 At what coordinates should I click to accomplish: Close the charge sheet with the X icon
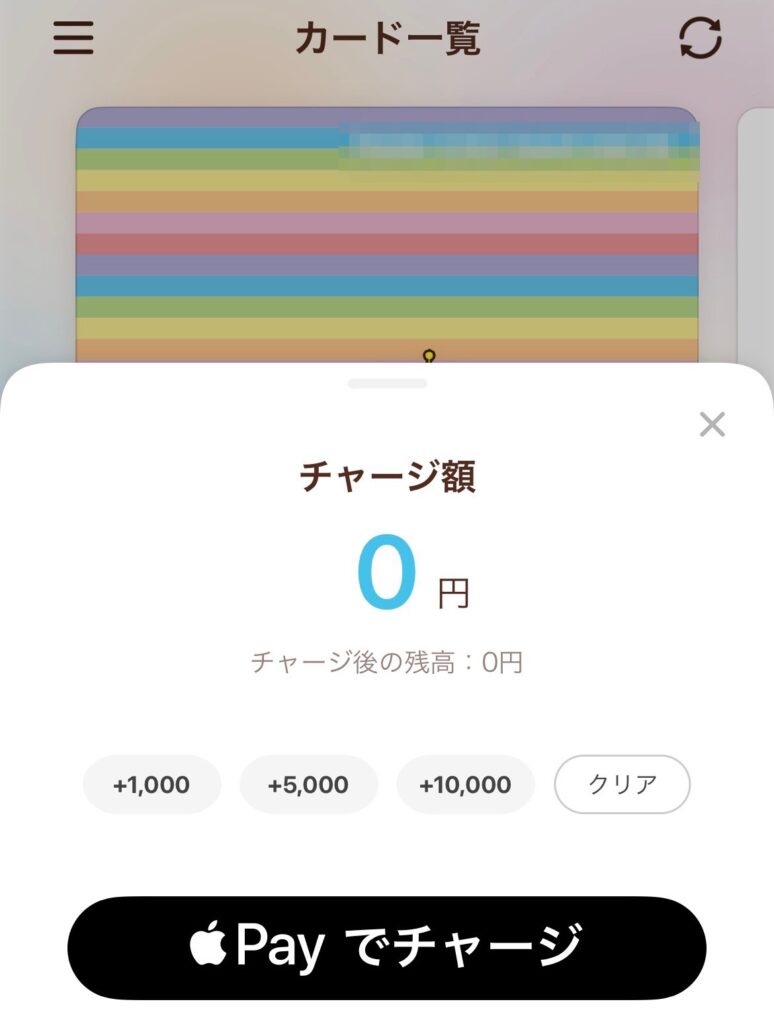click(x=712, y=424)
